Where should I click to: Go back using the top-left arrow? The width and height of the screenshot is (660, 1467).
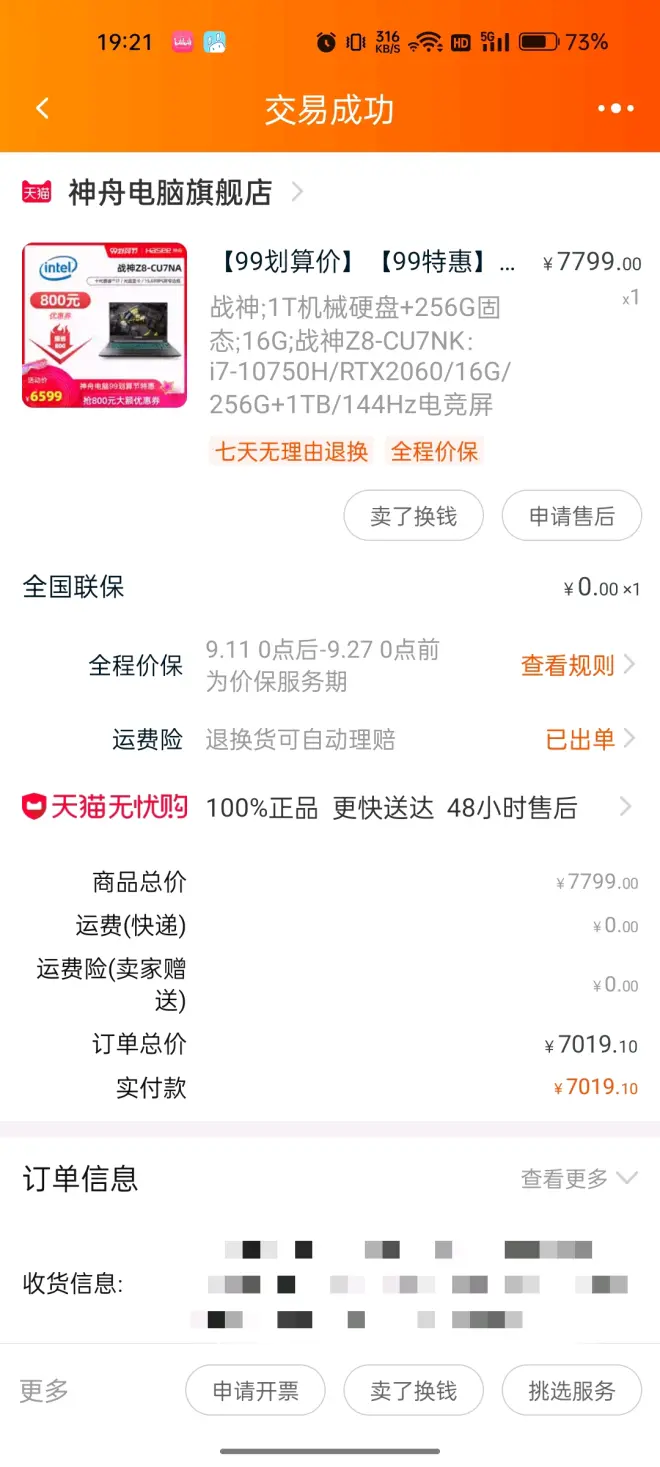tap(42, 108)
